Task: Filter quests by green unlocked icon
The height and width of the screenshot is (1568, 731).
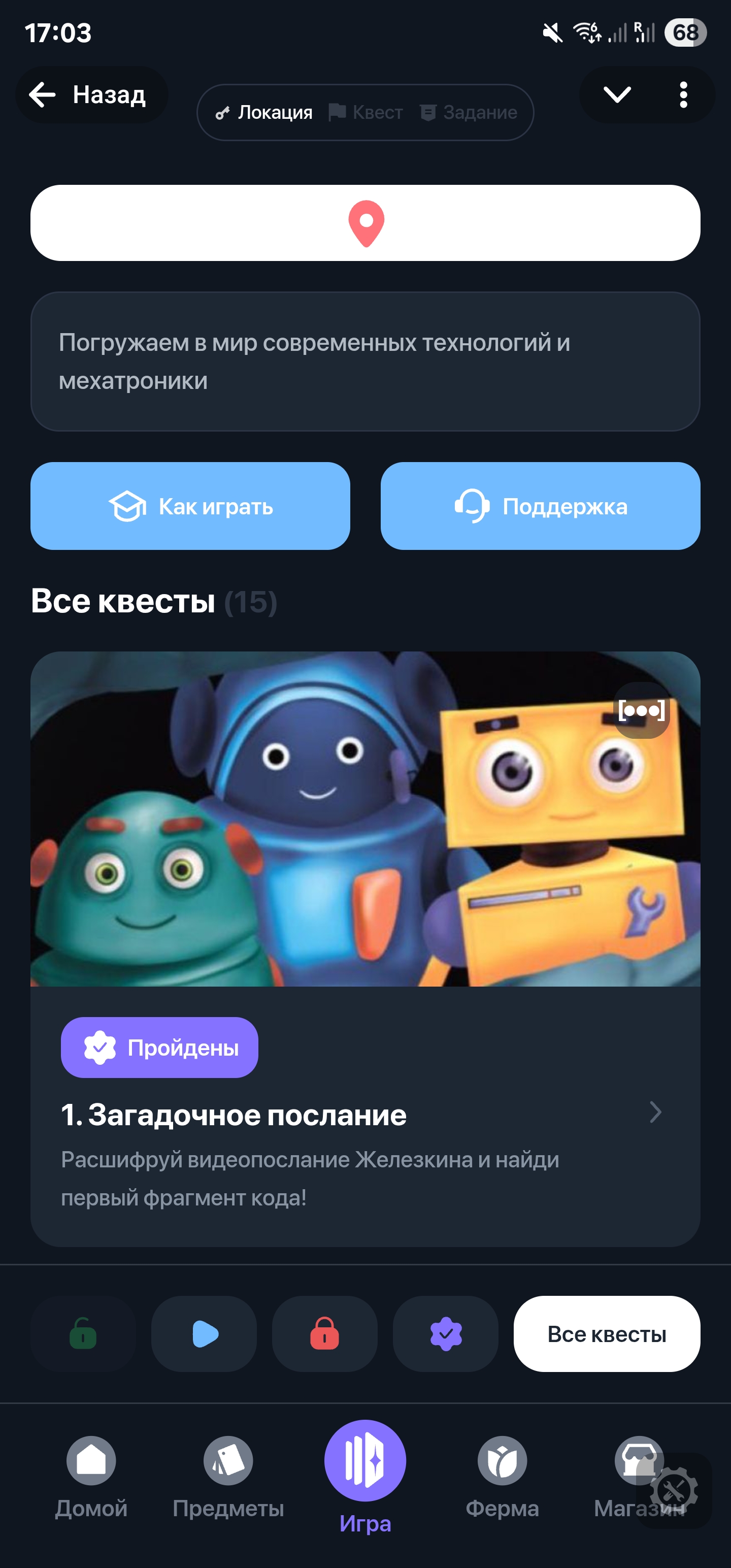Action: click(83, 1333)
